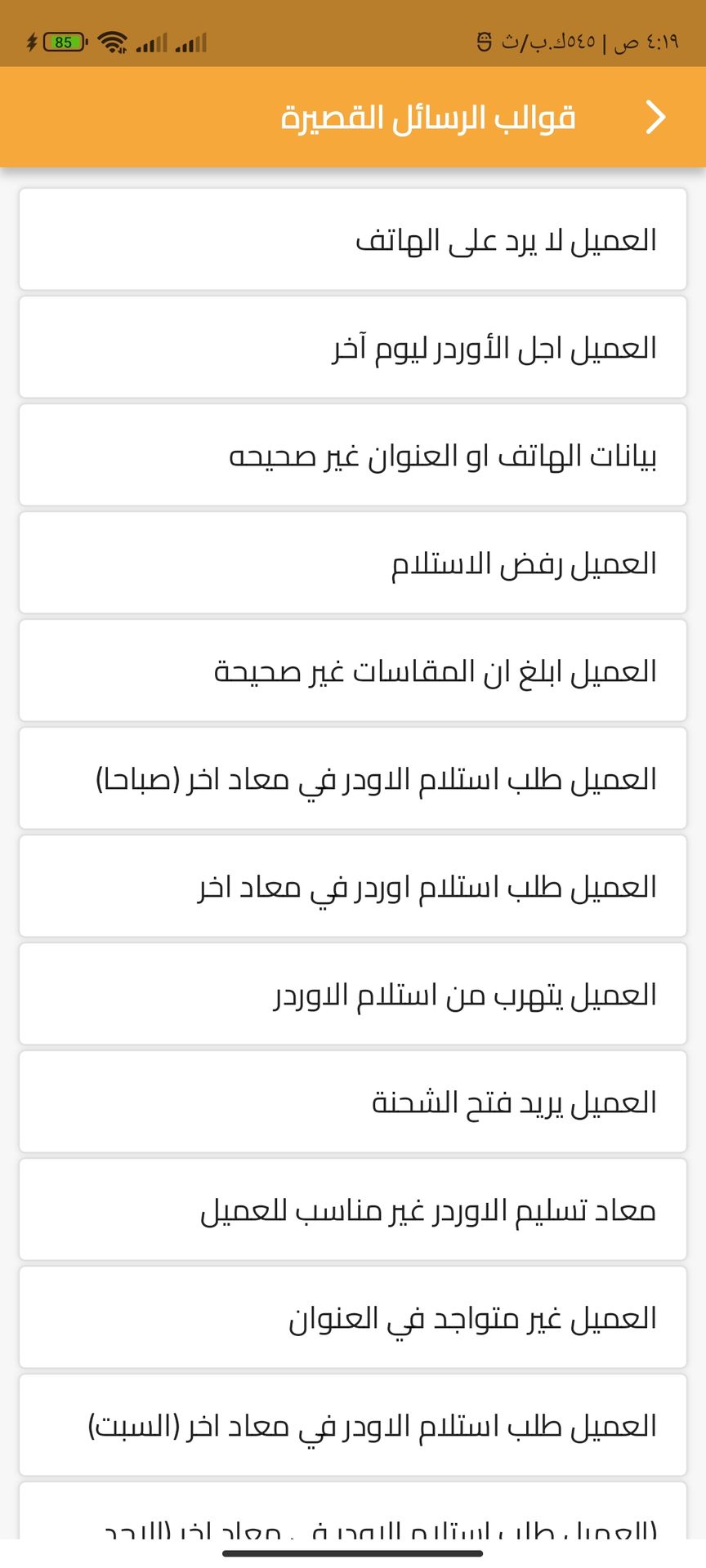This screenshot has height=1568, width=706.
Task: Select template ending with (السبت)
Action: click(x=353, y=1426)
